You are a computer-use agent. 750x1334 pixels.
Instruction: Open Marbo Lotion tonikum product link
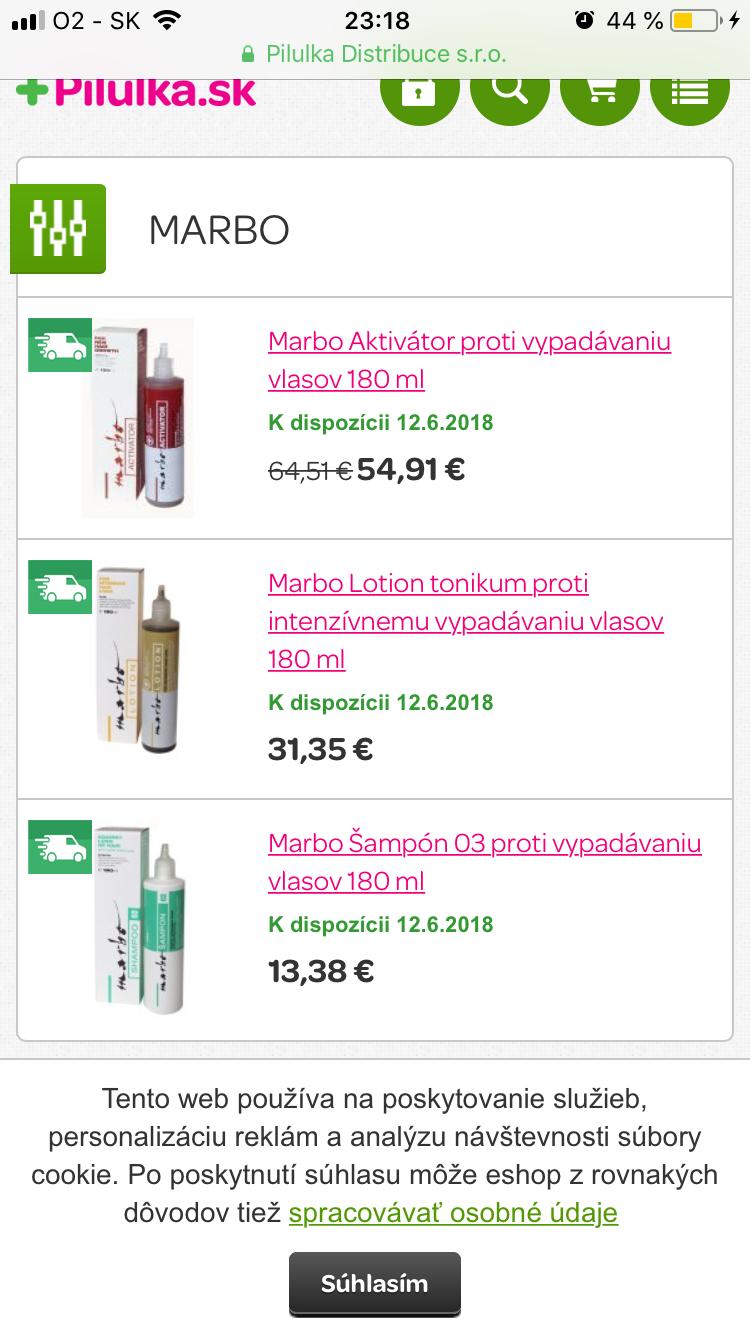click(x=465, y=621)
